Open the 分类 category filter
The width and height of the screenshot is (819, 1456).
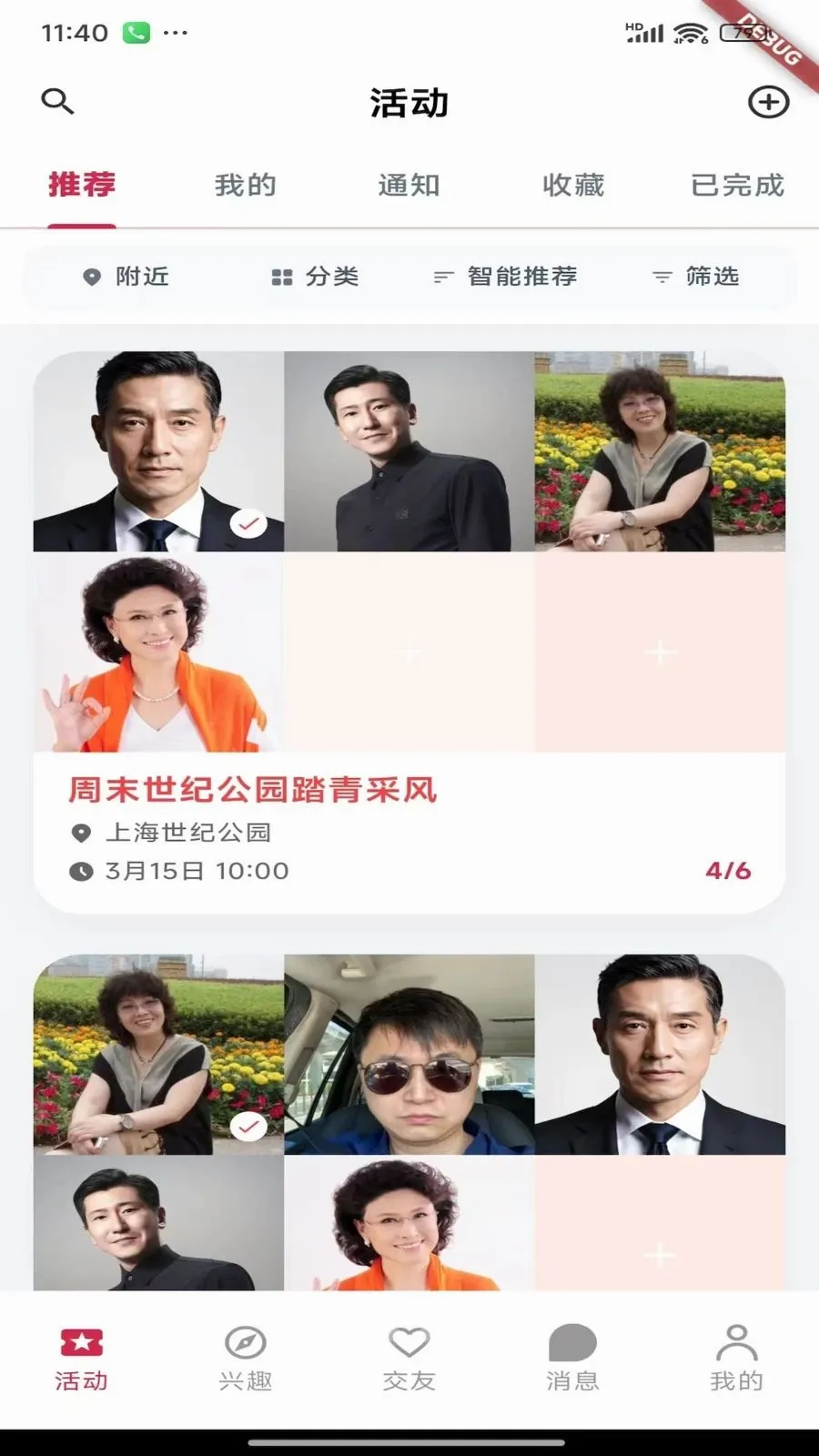315,277
